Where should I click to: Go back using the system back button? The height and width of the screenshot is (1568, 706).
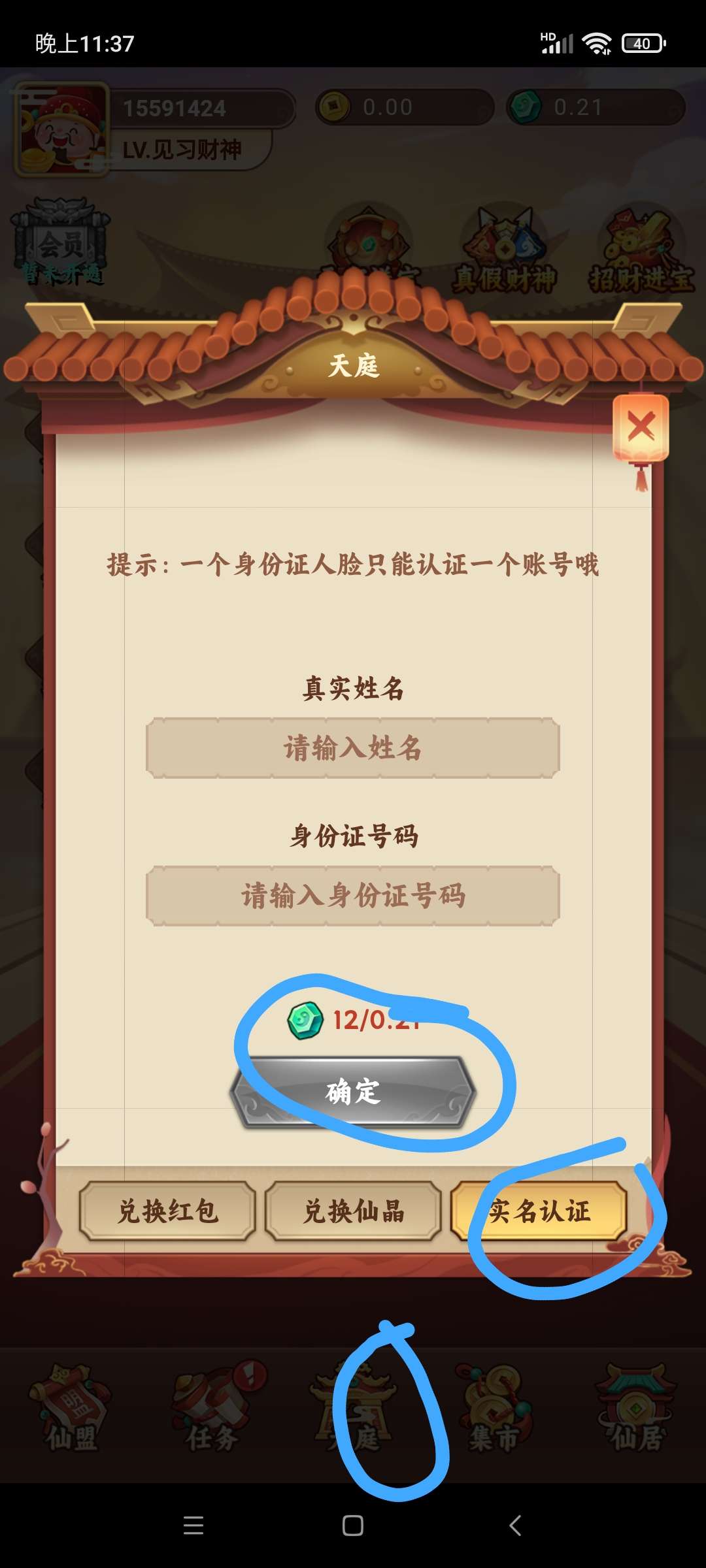click(x=515, y=1526)
